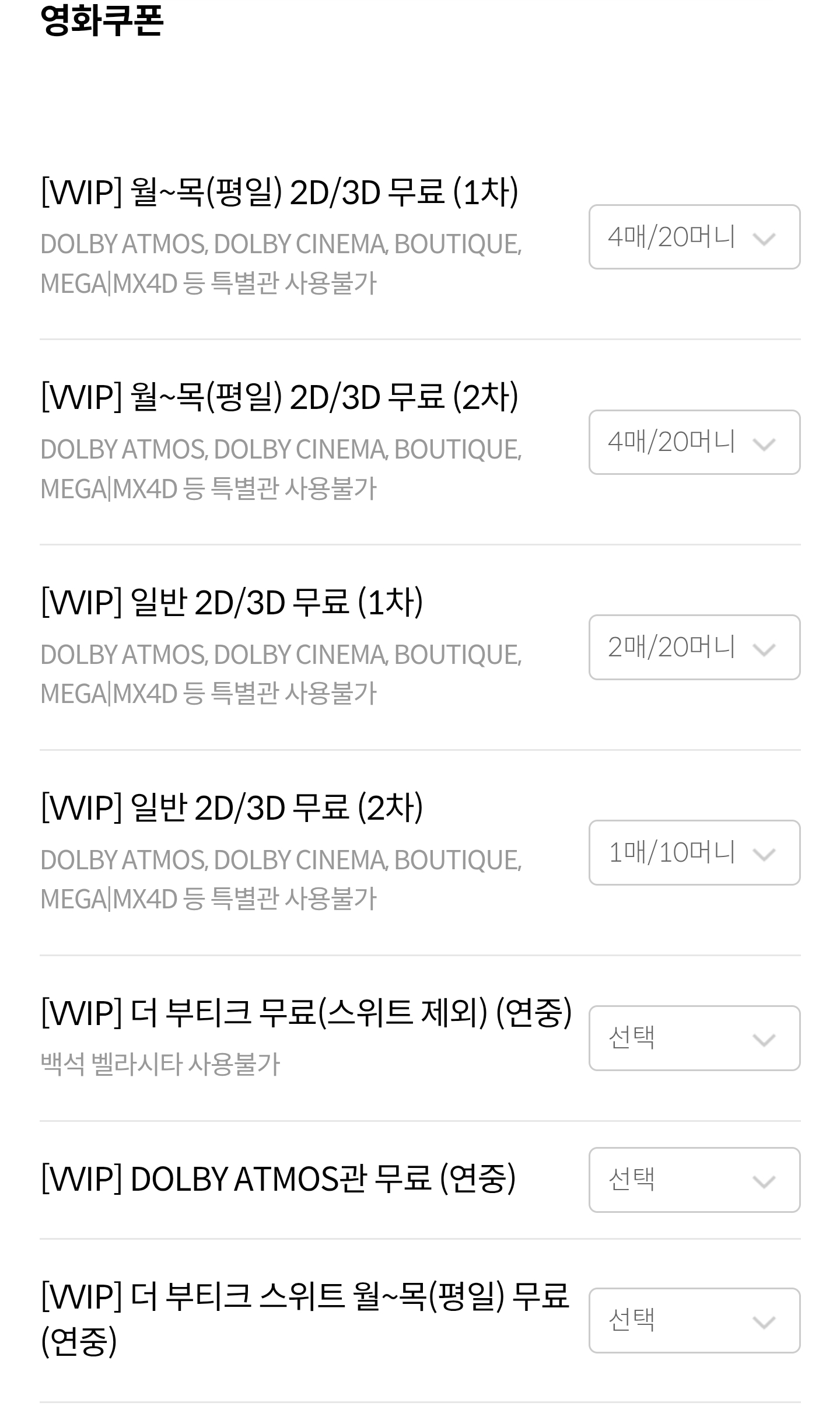Open quantity dropdown for 일반 2D/3D 무료 (1차)
The width and height of the screenshot is (840, 1427).
pos(694,647)
